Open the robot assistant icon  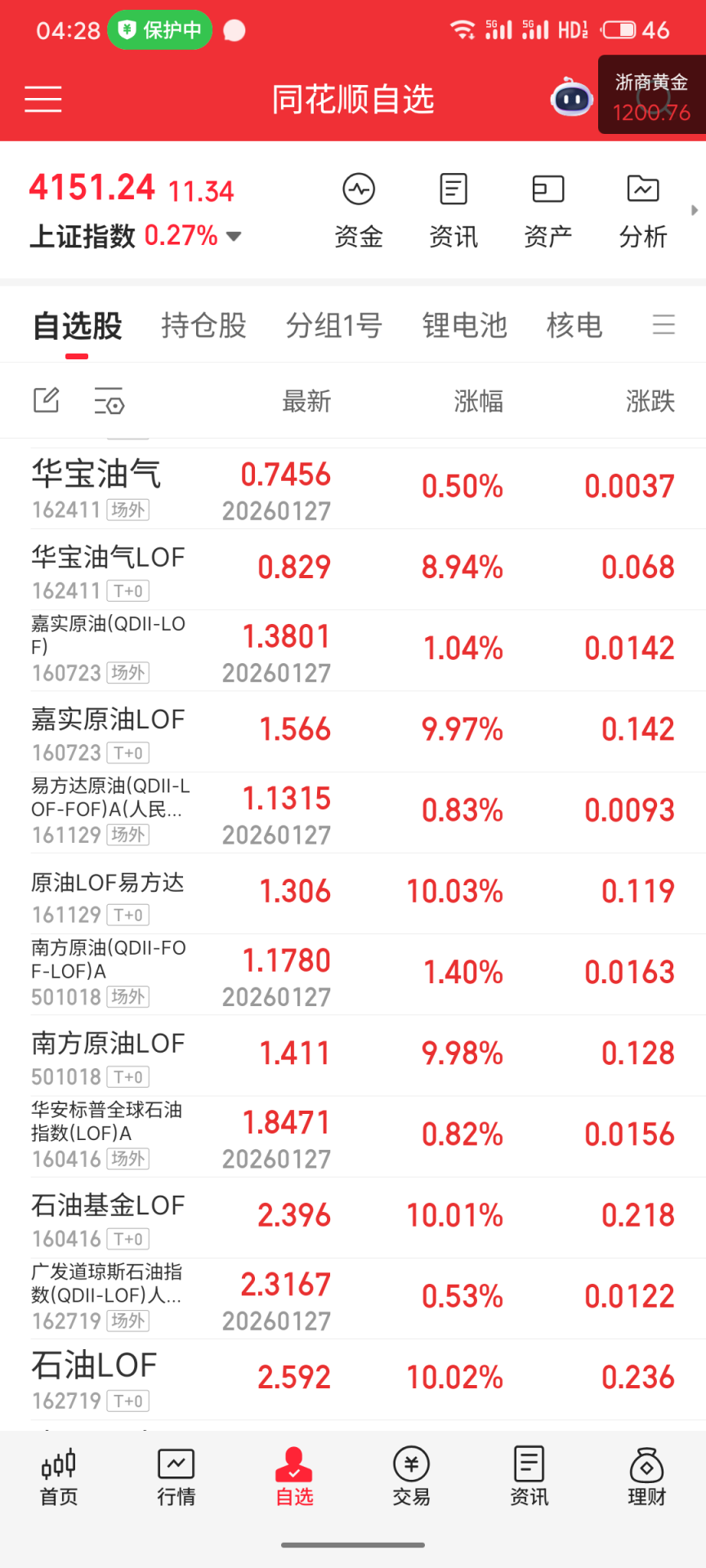coord(572,98)
